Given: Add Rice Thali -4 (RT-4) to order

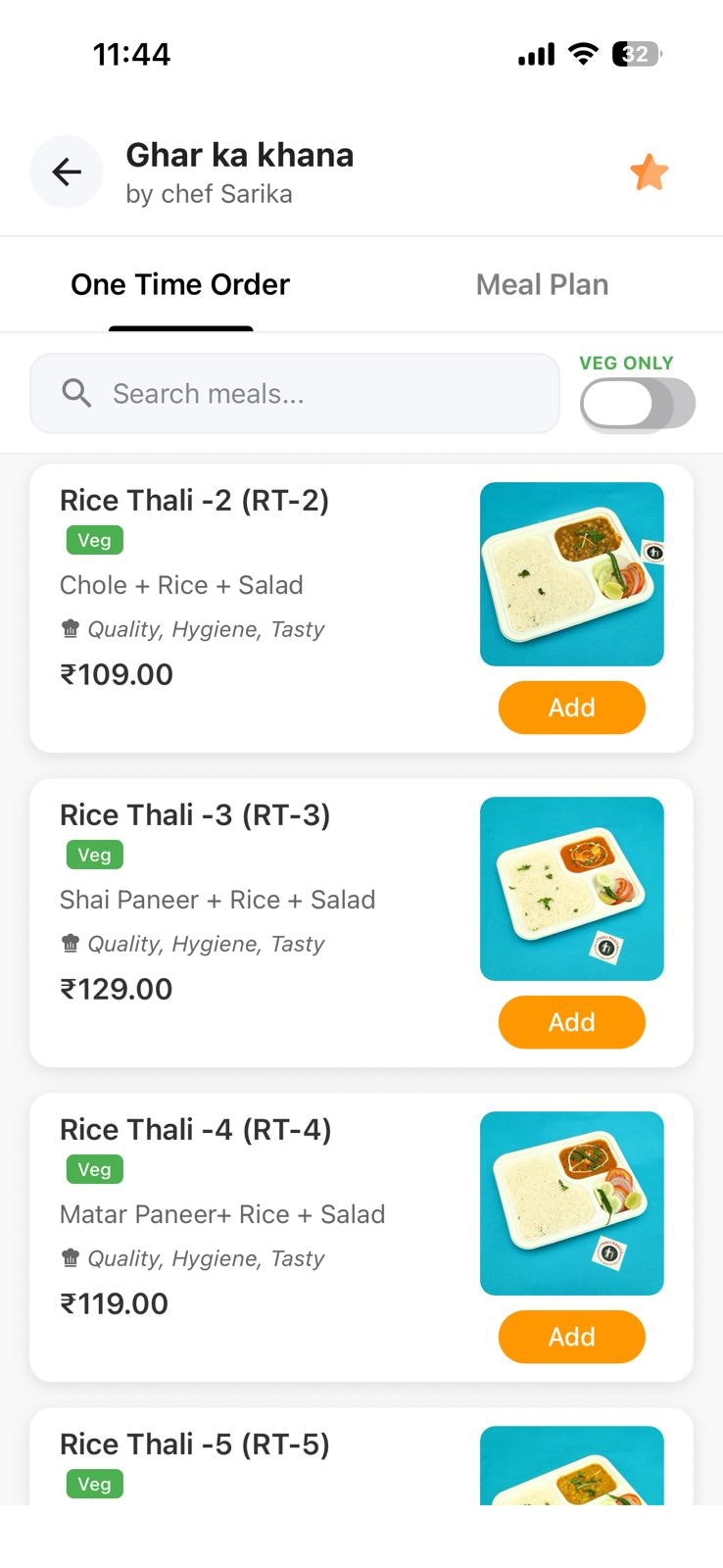Looking at the screenshot, I should click(x=571, y=1337).
